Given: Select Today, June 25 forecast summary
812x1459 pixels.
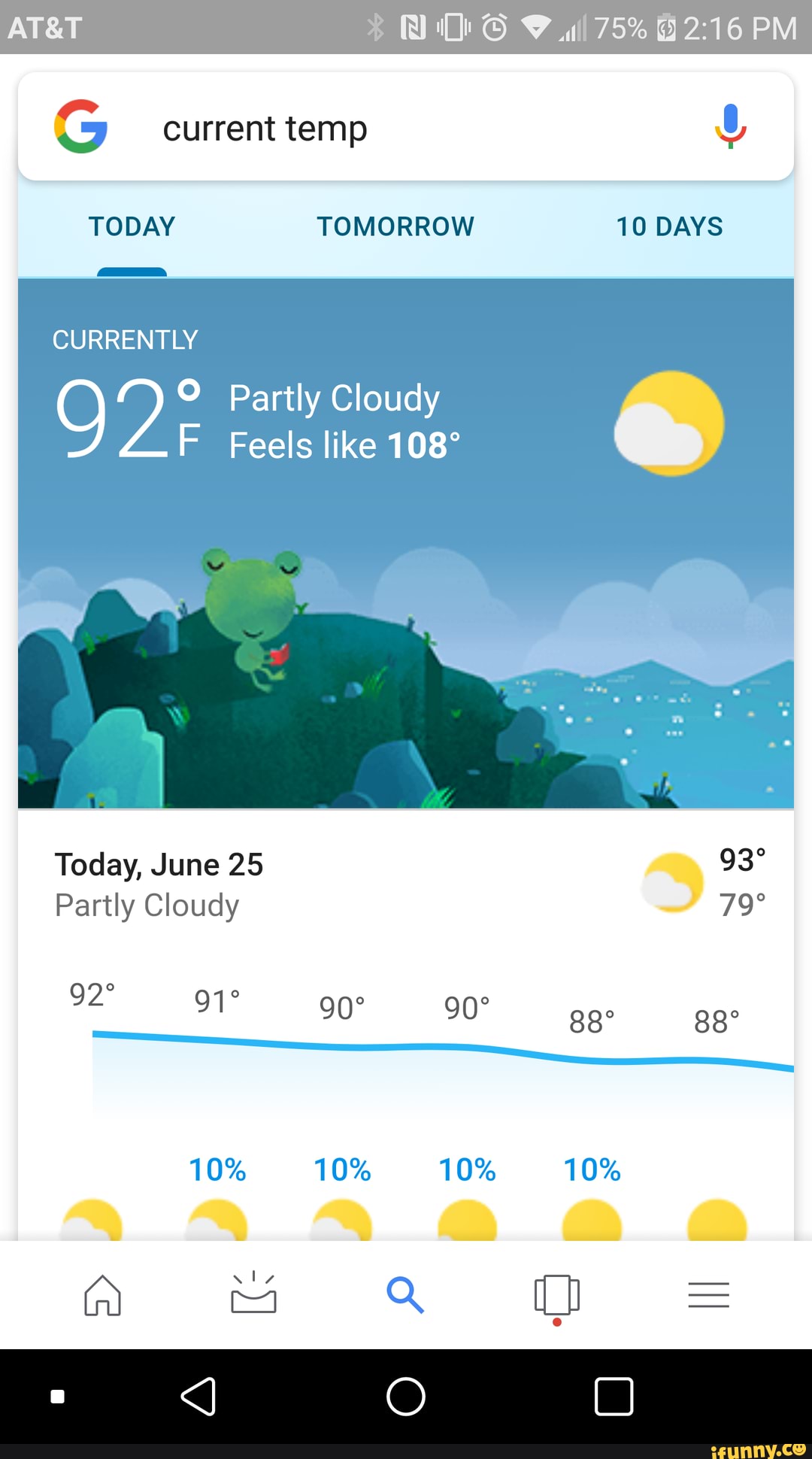Looking at the screenshot, I should (x=159, y=865).
